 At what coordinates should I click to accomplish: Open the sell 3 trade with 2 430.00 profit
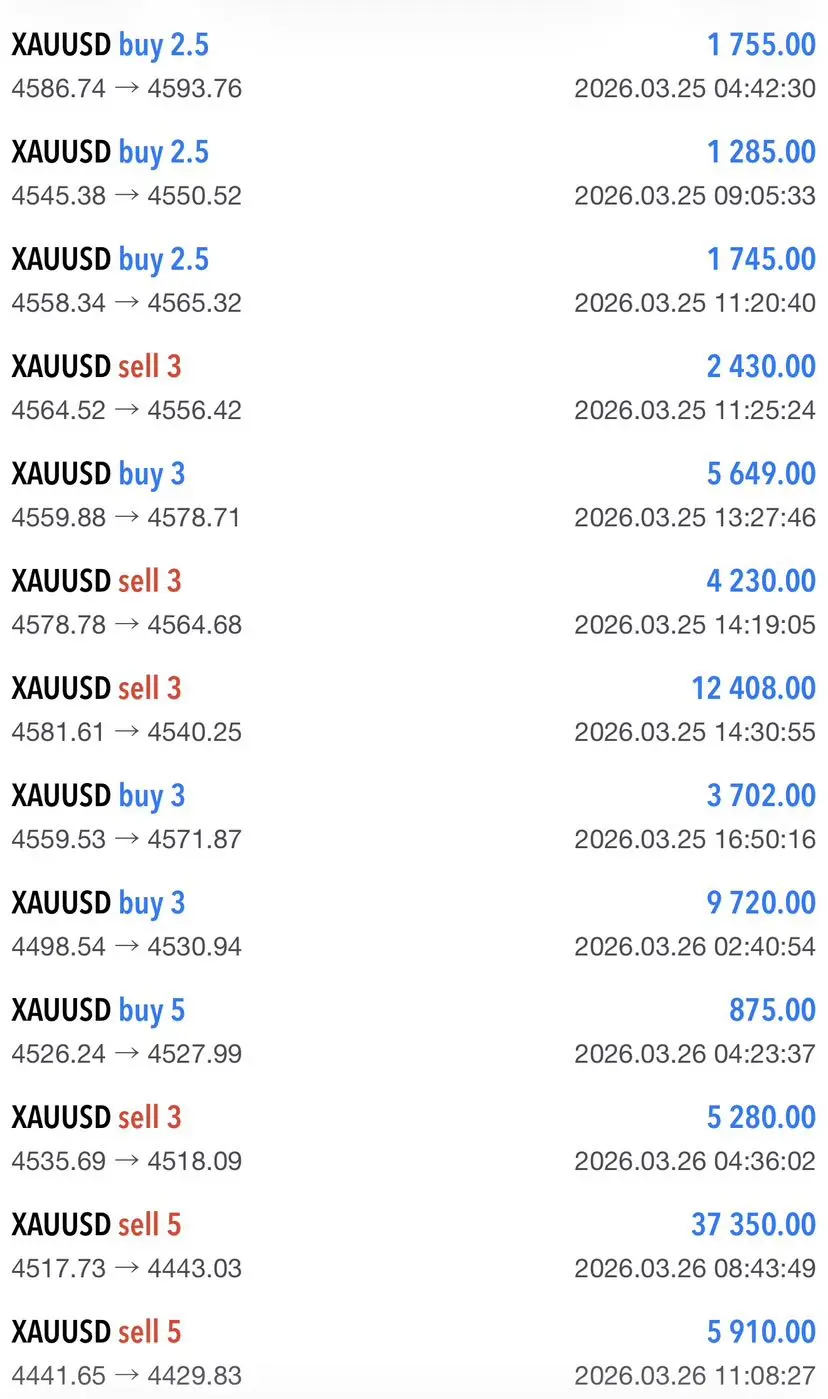[414, 387]
